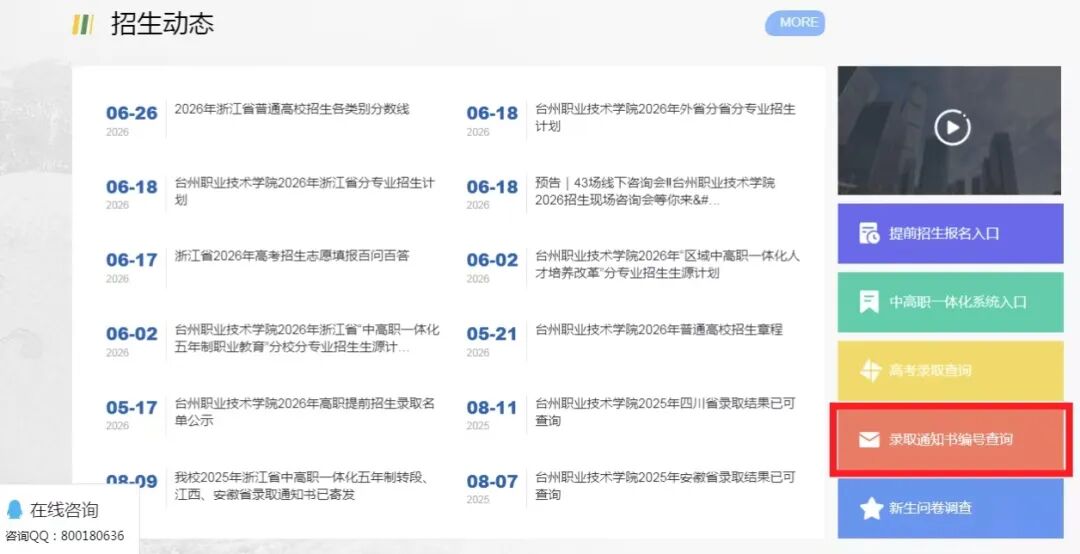Open 新生问卷调查
The image size is (1080, 554).
coord(951,509)
